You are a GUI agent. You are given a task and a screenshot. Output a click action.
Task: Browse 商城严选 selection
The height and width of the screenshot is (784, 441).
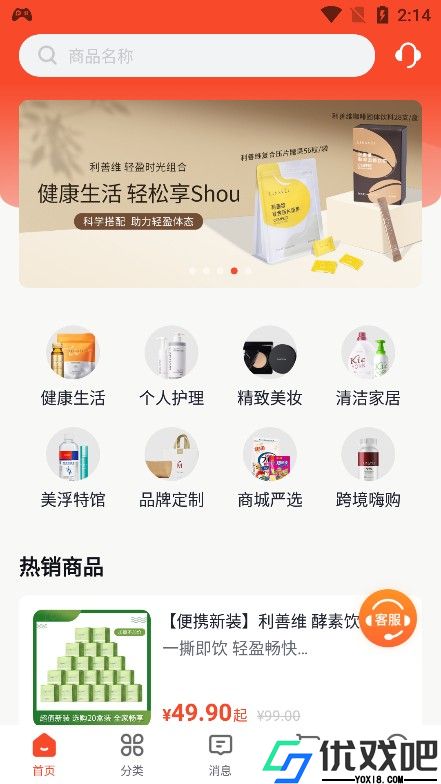270,468
